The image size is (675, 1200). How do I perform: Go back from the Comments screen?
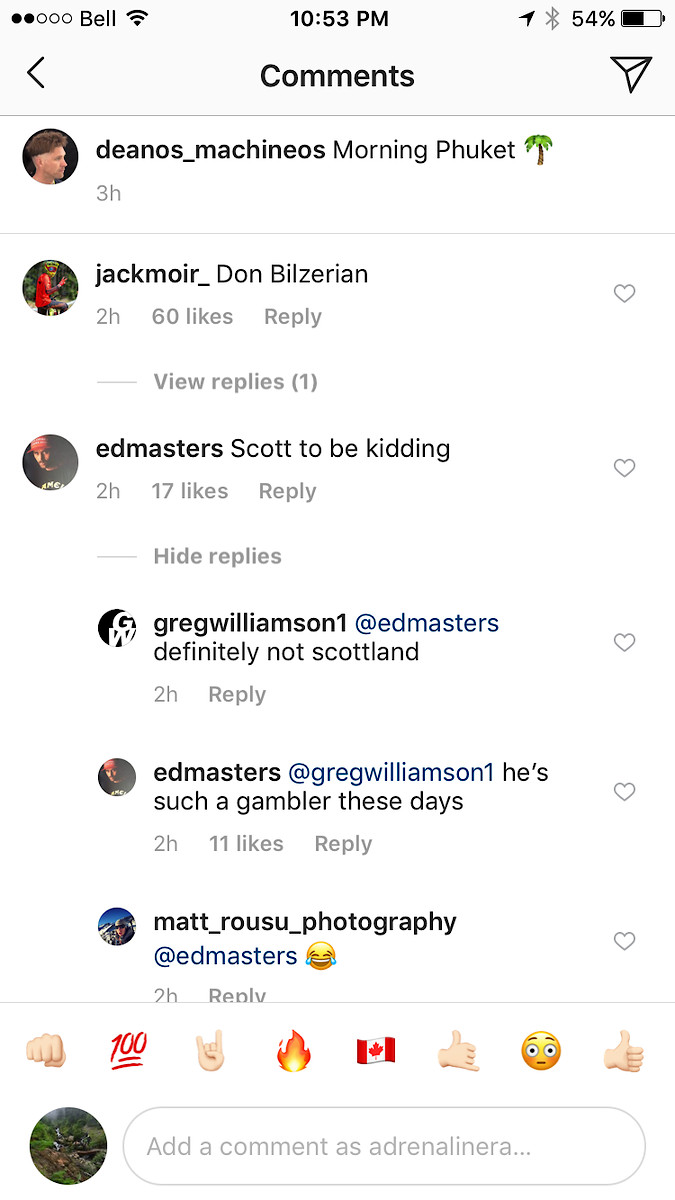[36, 73]
